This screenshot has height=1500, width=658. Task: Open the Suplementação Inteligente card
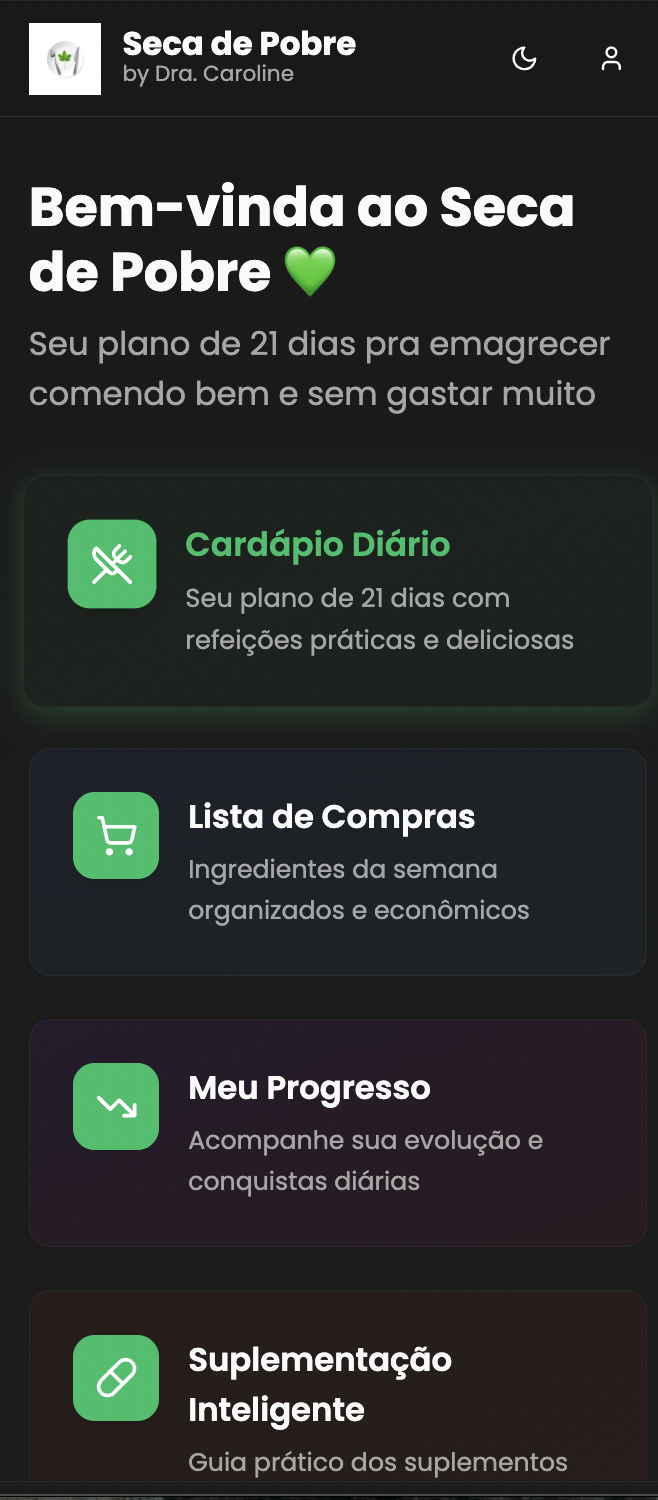338,1390
